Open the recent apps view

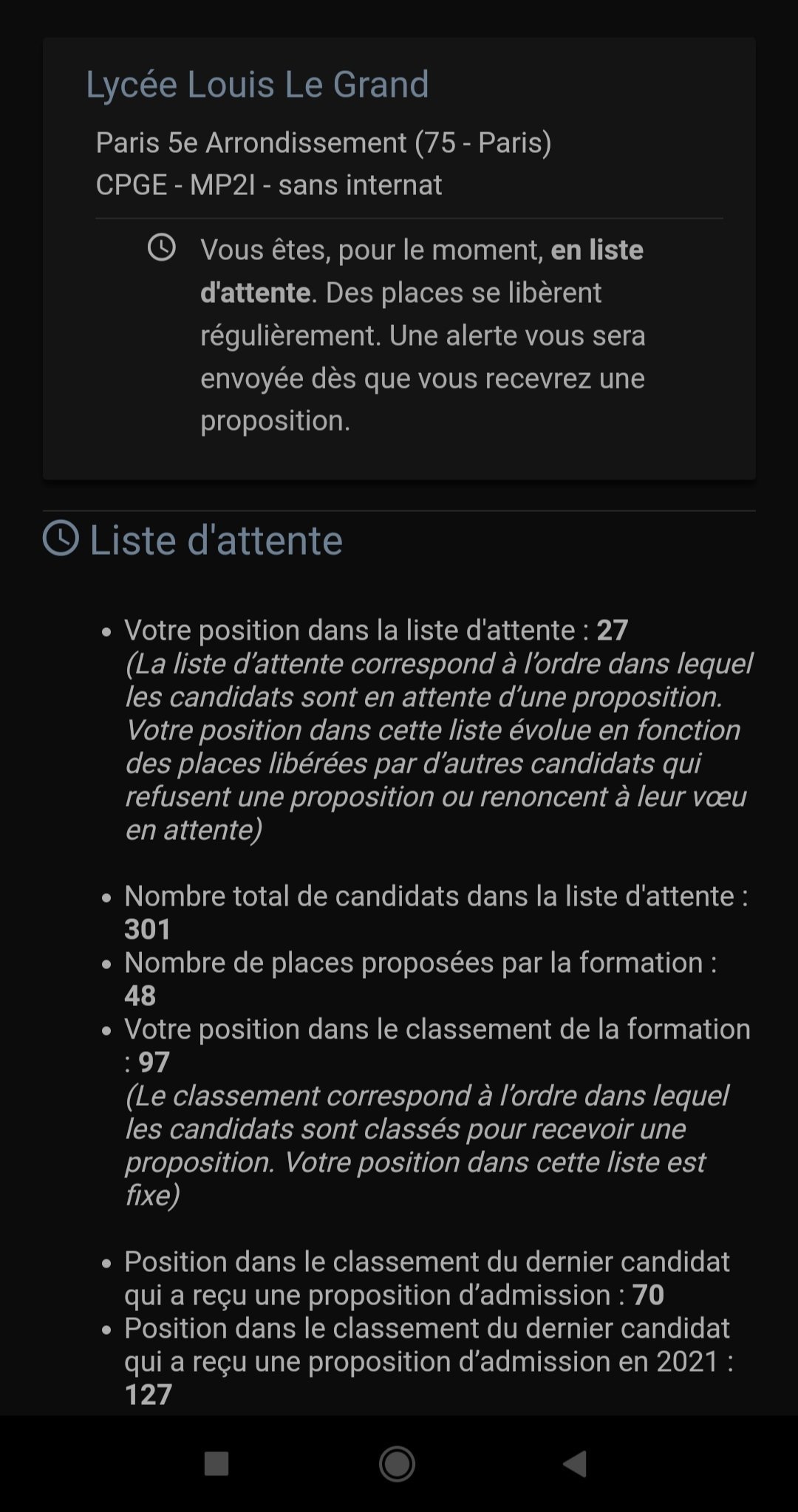coord(216,1463)
